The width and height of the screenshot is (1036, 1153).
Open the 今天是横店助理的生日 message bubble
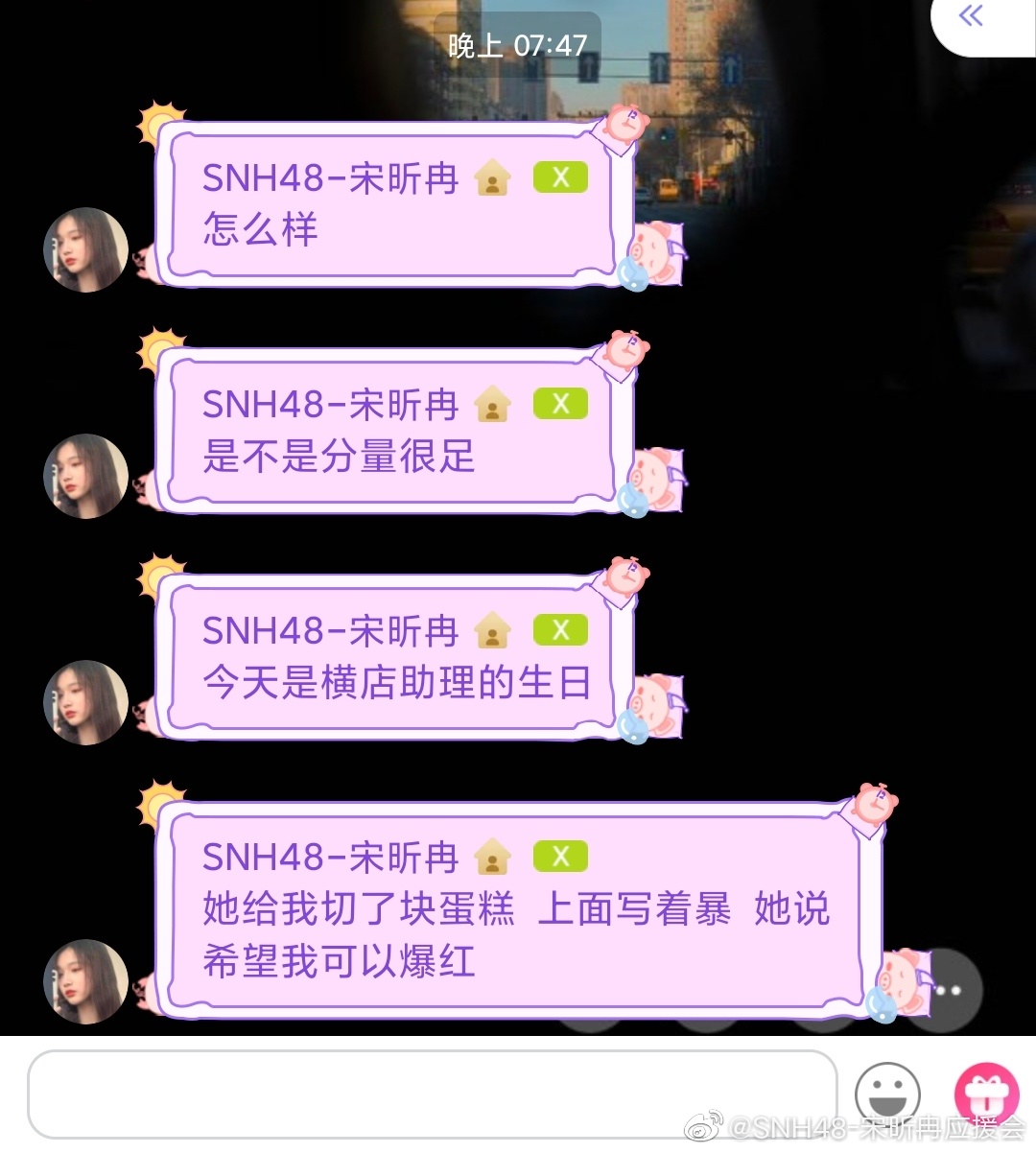coord(393,658)
